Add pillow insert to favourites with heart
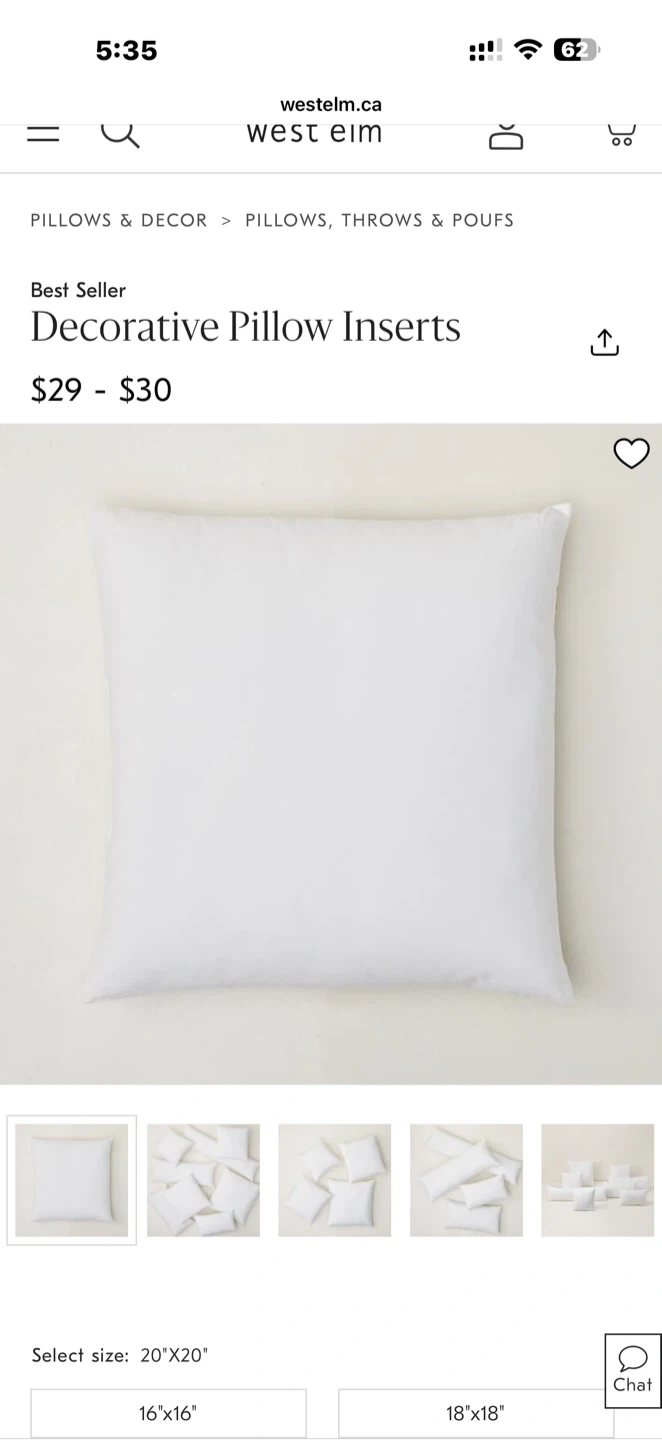This screenshot has width=662, height=1440. point(631,454)
